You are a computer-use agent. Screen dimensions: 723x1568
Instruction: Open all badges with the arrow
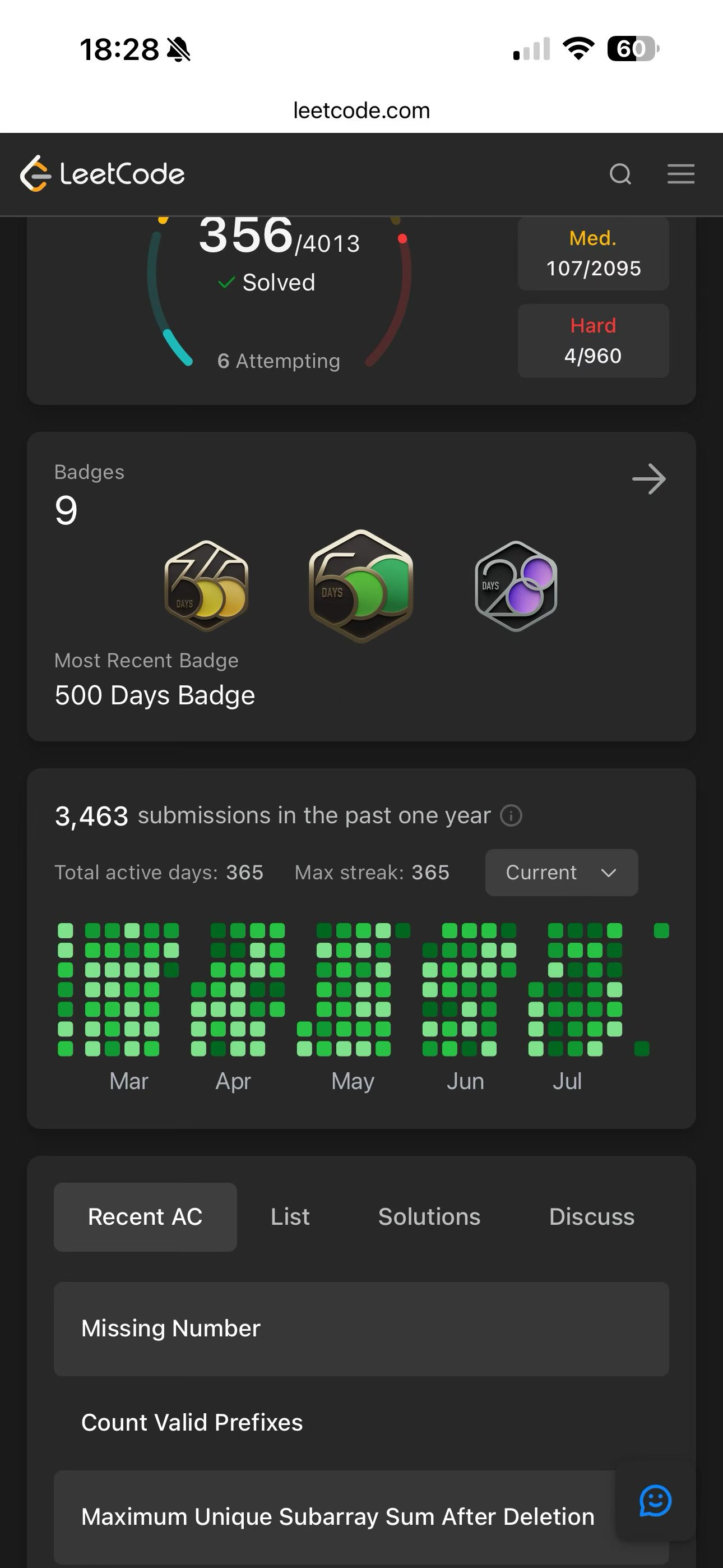pyautogui.click(x=649, y=479)
